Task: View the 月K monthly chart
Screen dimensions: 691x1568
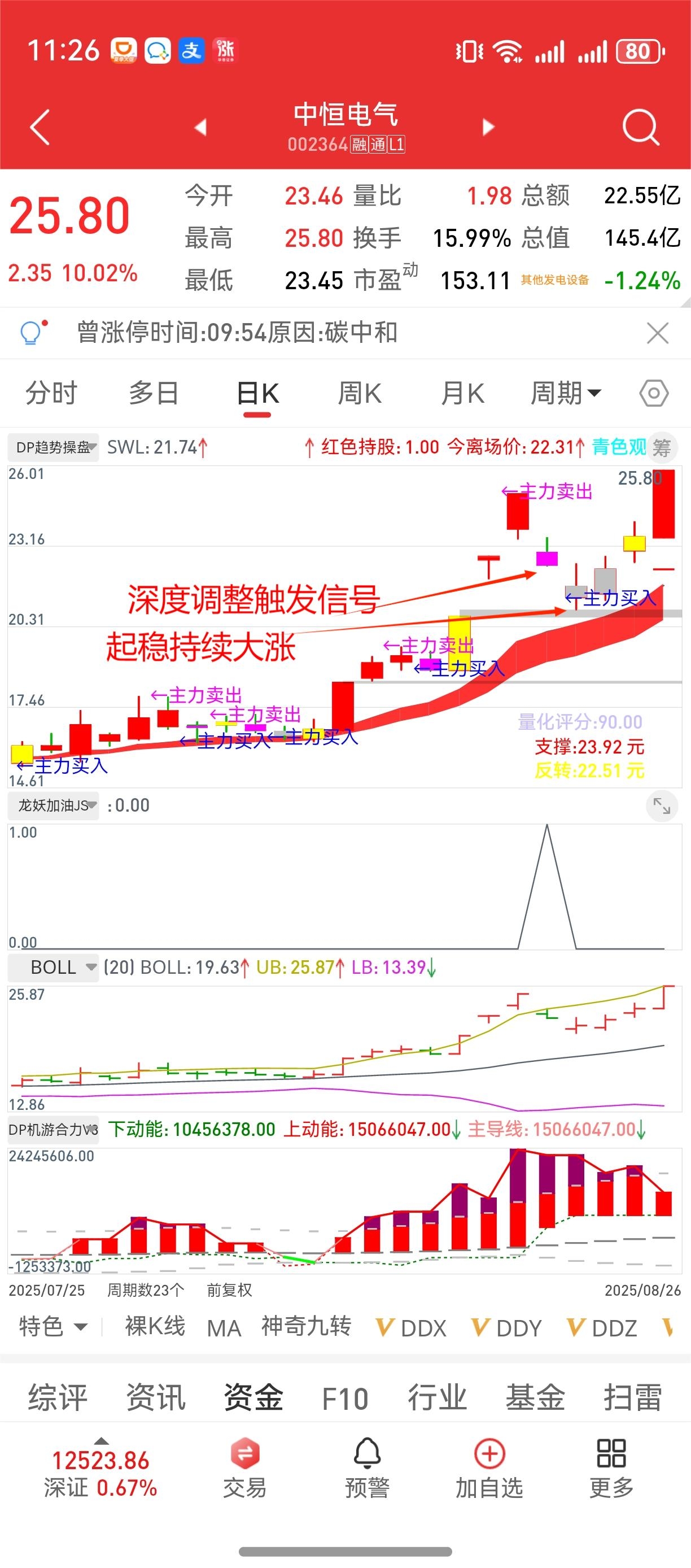Action: point(462,393)
